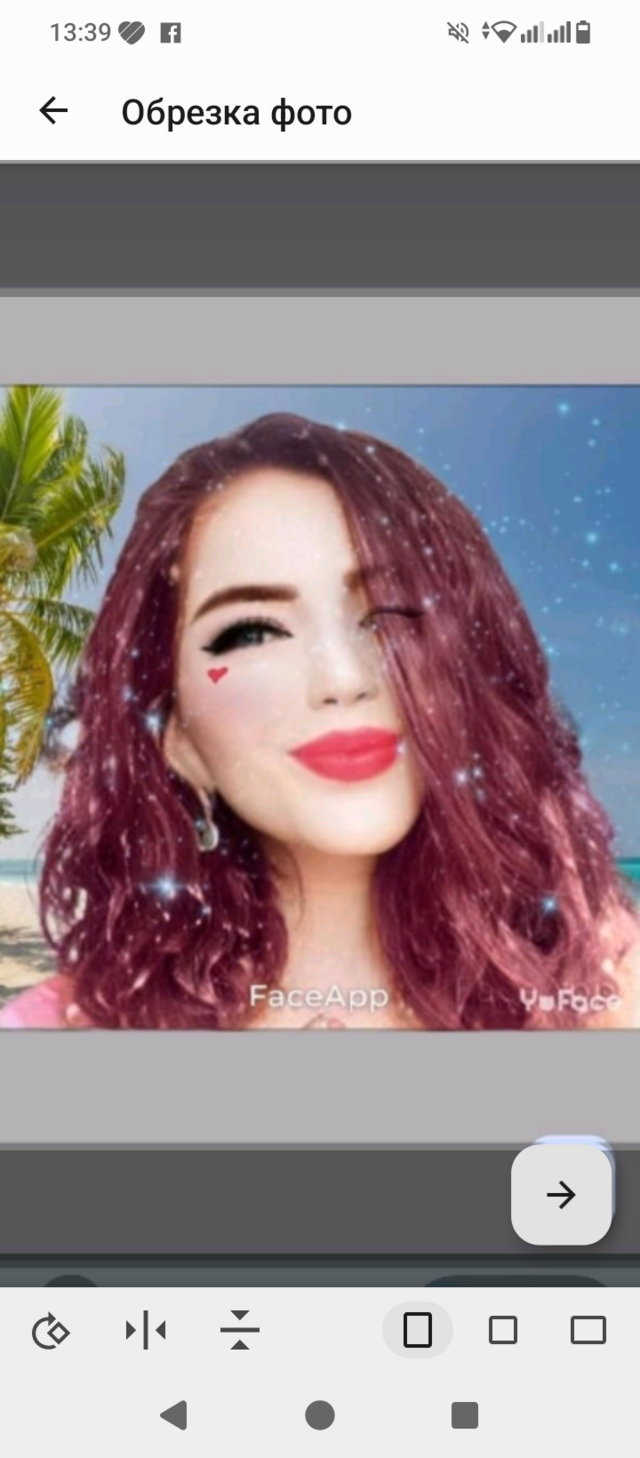Tap the system home button
This screenshot has width=640, height=1458.
click(320, 1414)
